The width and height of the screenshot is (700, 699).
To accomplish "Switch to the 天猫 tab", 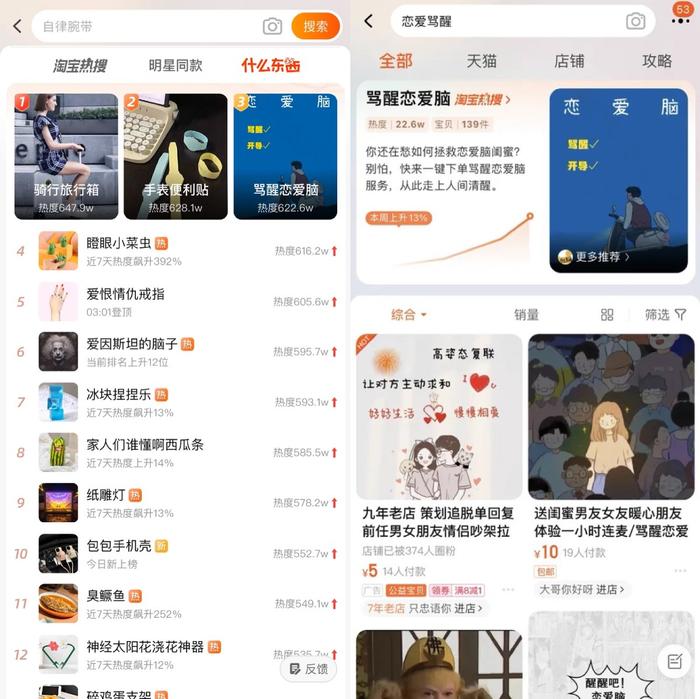I will click(482, 61).
